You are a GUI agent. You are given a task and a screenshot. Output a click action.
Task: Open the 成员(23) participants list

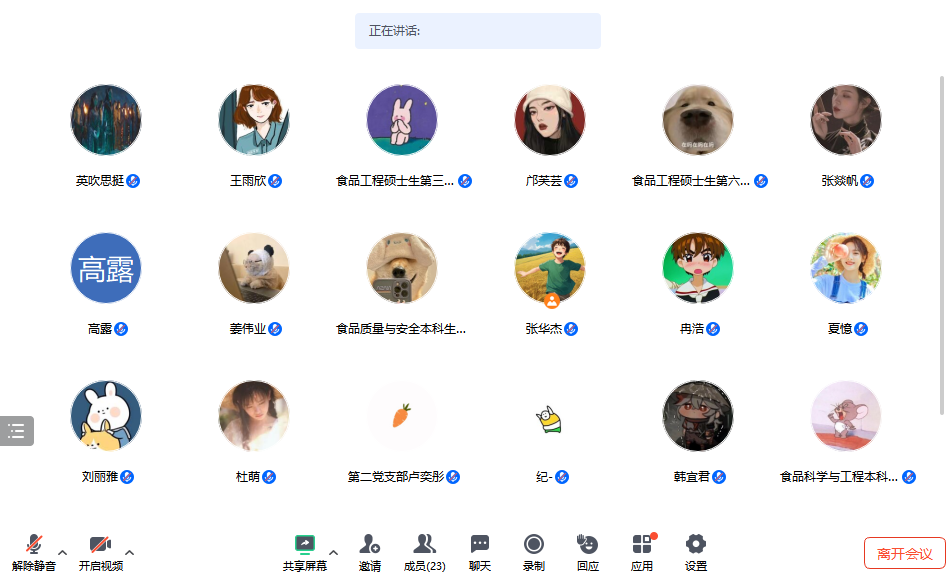[x=424, y=551]
